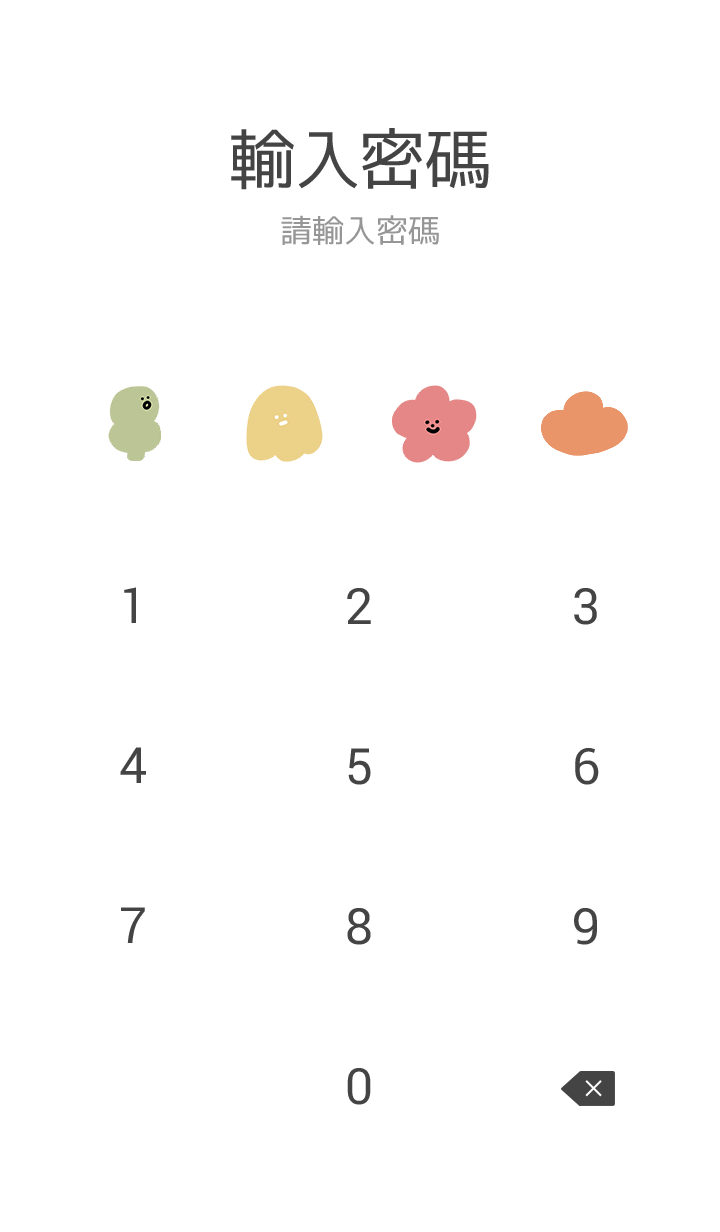This screenshot has width=720, height=1232.
Task: Tap number 2 on the passcode keypad
Action: coord(359,607)
